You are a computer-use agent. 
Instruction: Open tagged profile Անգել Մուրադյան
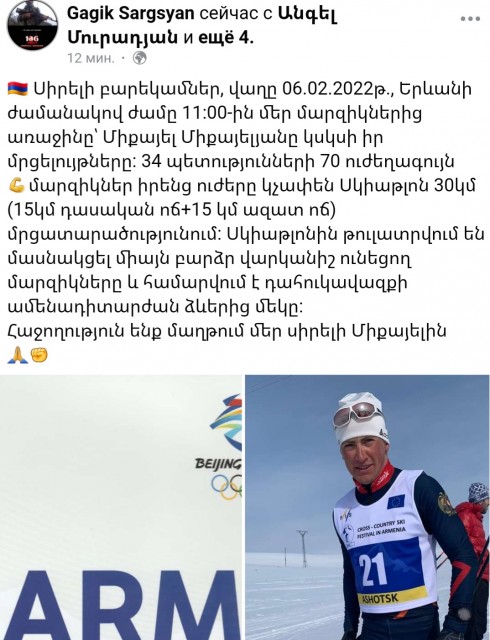[x=202, y=25]
